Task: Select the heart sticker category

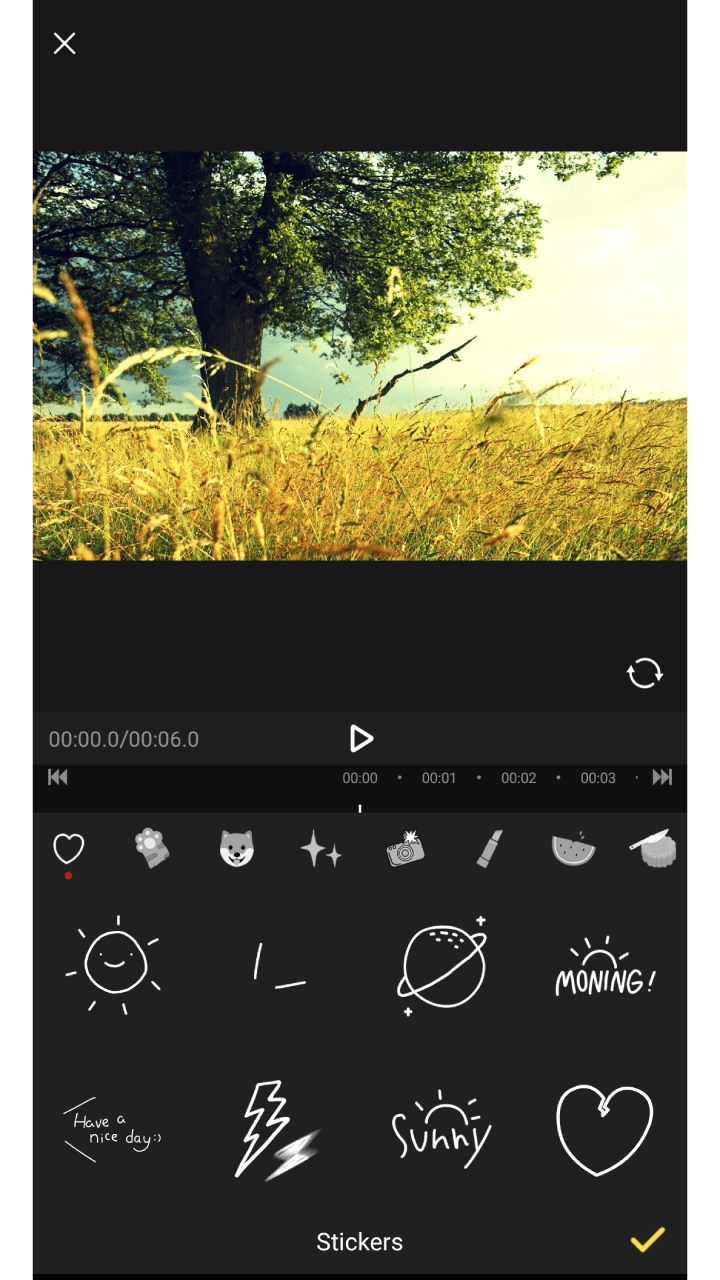Action: click(68, 850)
